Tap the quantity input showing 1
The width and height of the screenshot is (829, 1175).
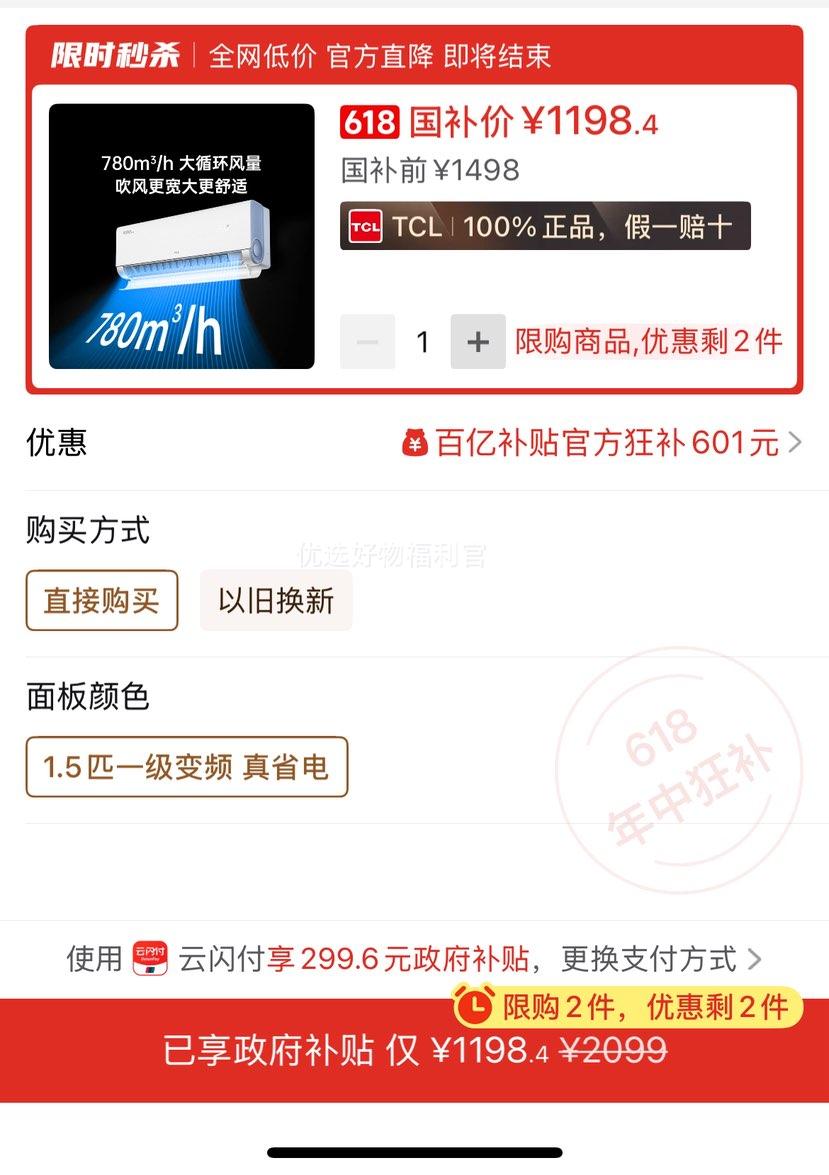pyautogui.click(x=422, y=341)
